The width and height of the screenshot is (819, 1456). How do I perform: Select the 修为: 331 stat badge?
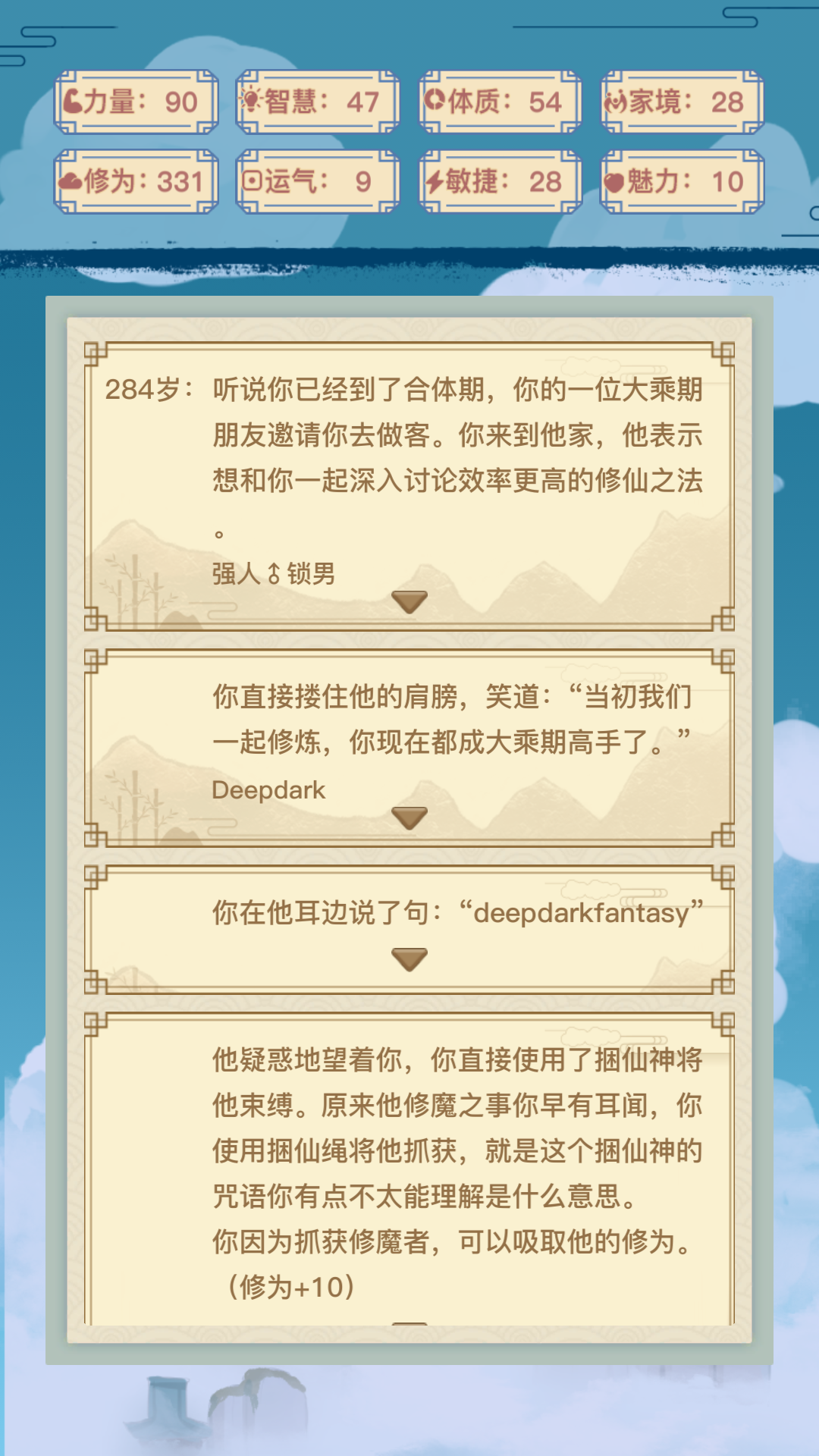pos(135,181)
